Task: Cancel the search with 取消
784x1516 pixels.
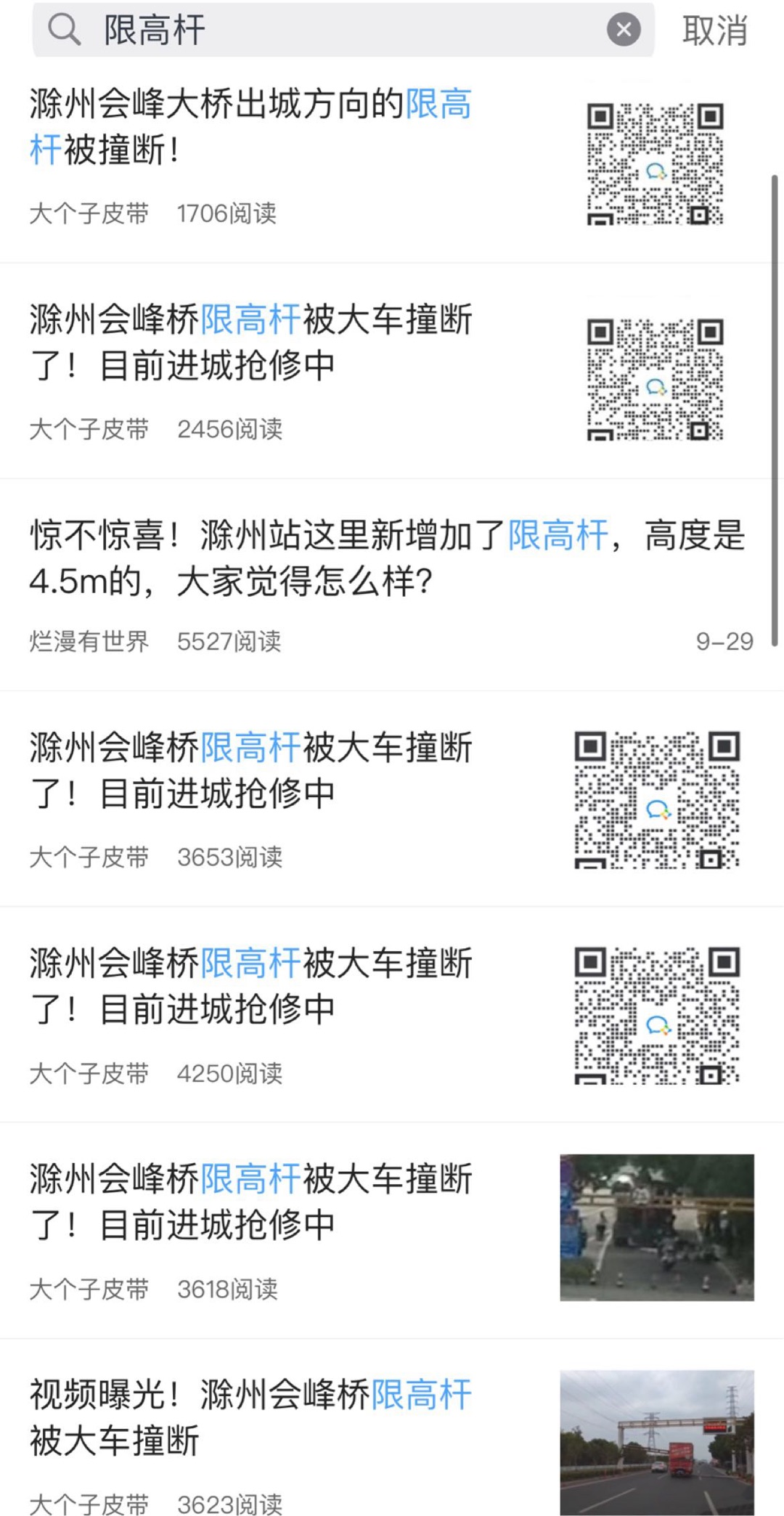Action: pyautogui.click(x=715, y=30)
